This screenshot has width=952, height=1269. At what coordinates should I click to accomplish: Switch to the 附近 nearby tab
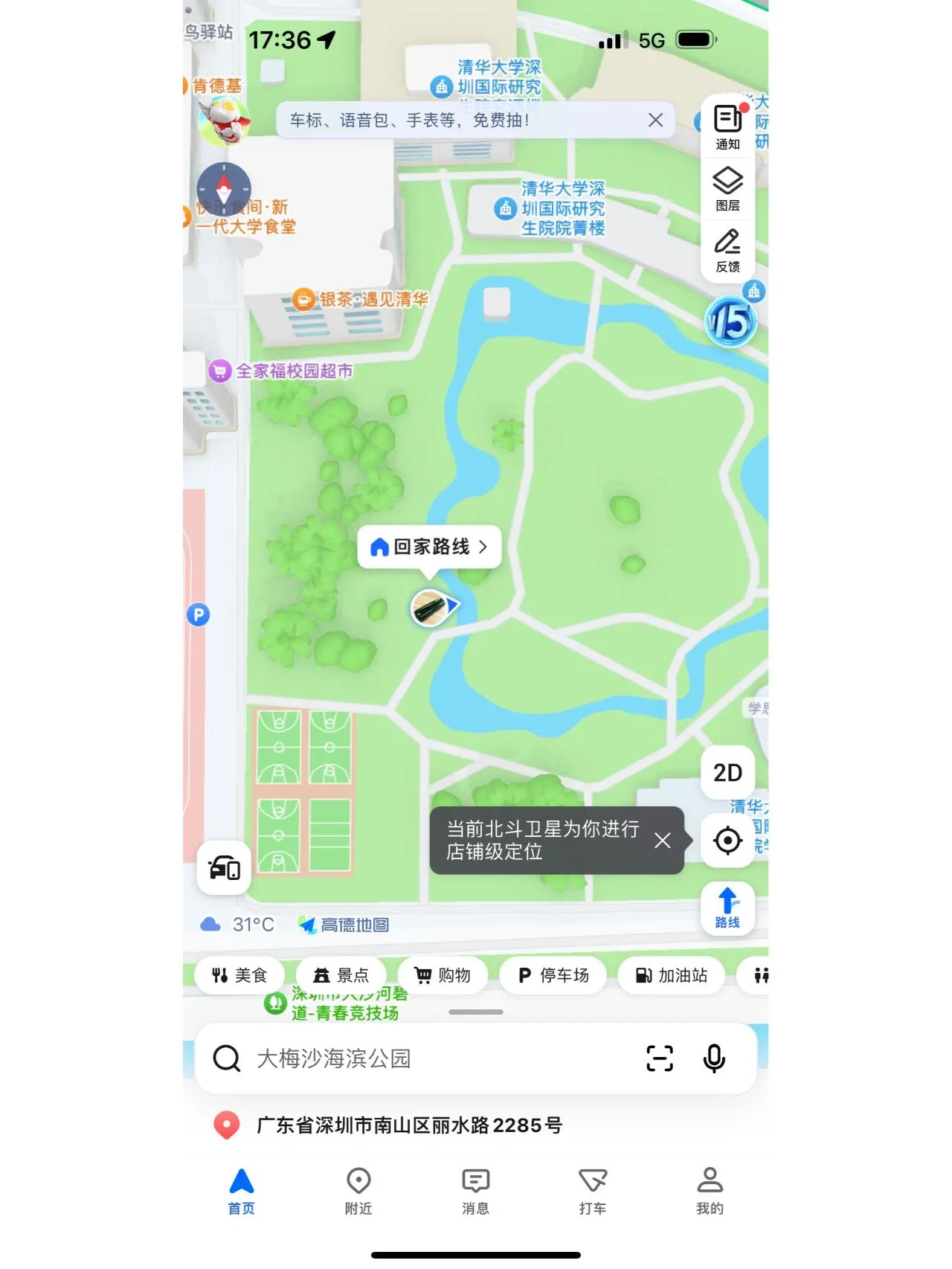[358, 1190]
